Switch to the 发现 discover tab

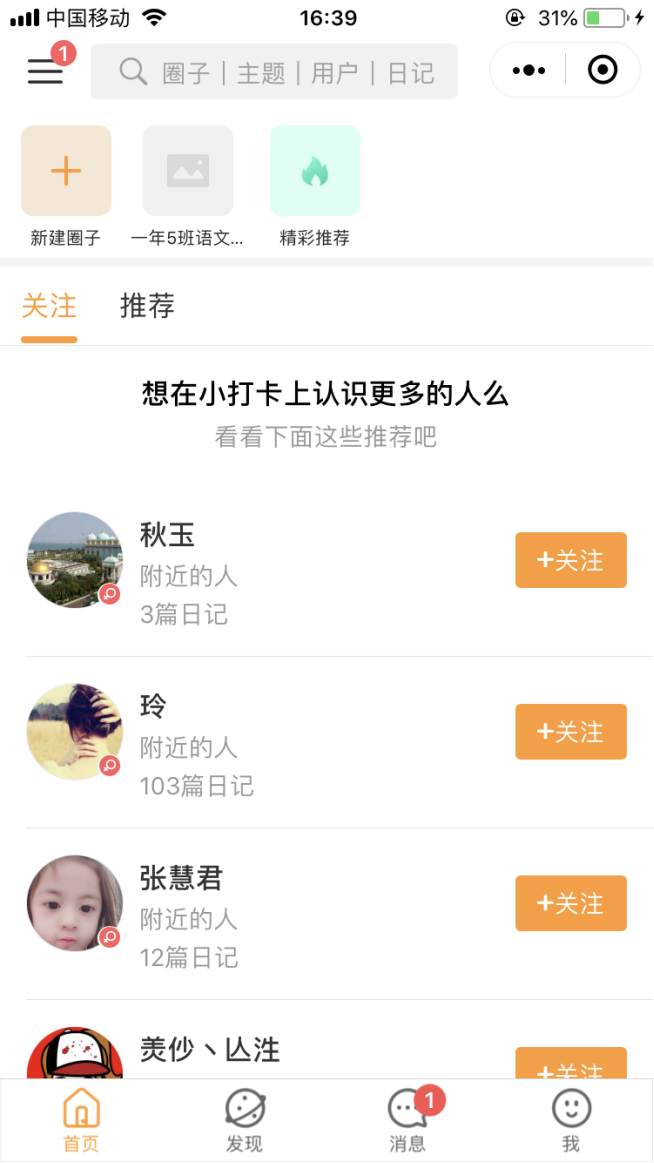pos(244,1121)
